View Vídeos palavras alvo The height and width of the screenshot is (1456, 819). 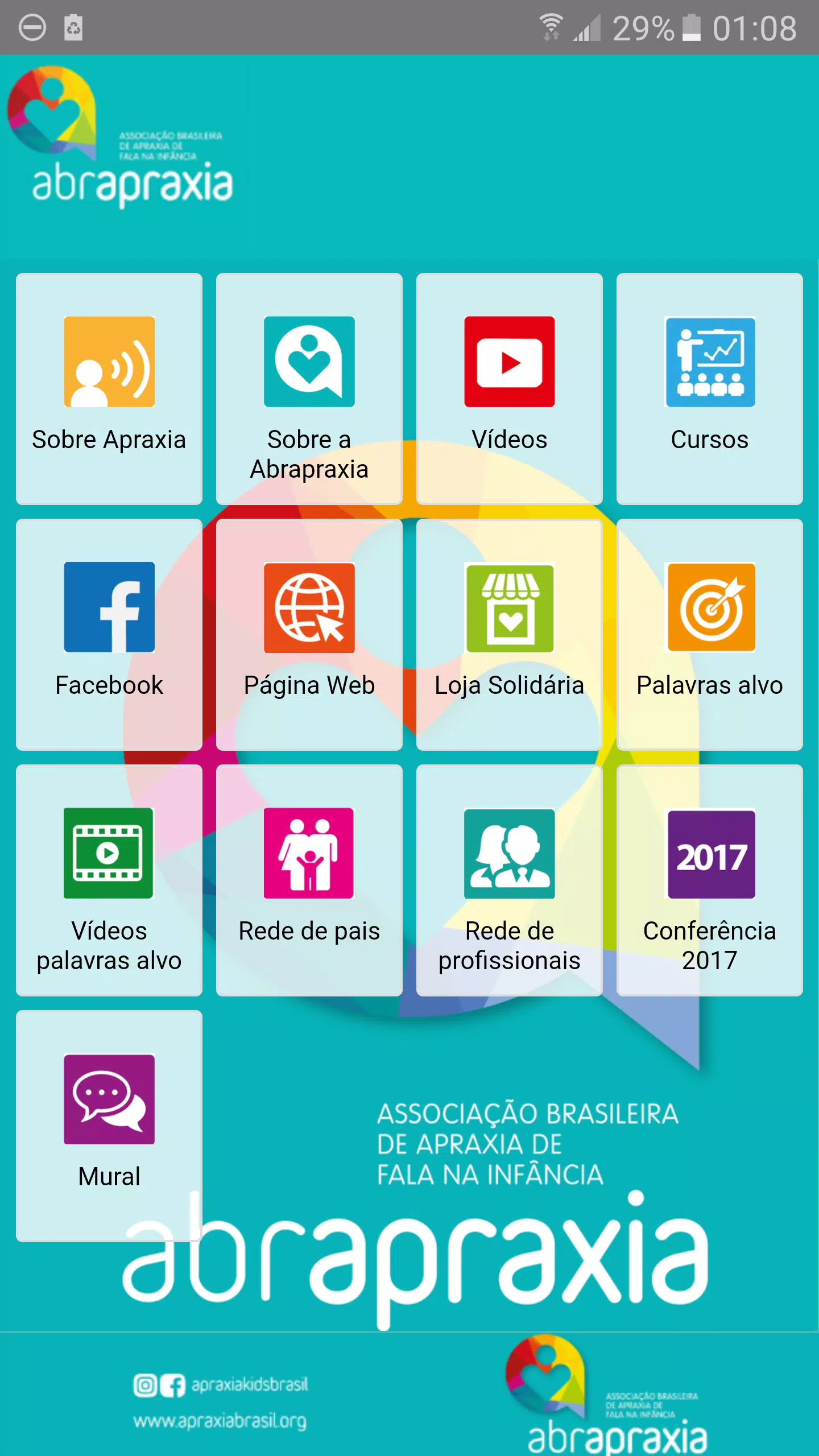(x=109, y=880)
